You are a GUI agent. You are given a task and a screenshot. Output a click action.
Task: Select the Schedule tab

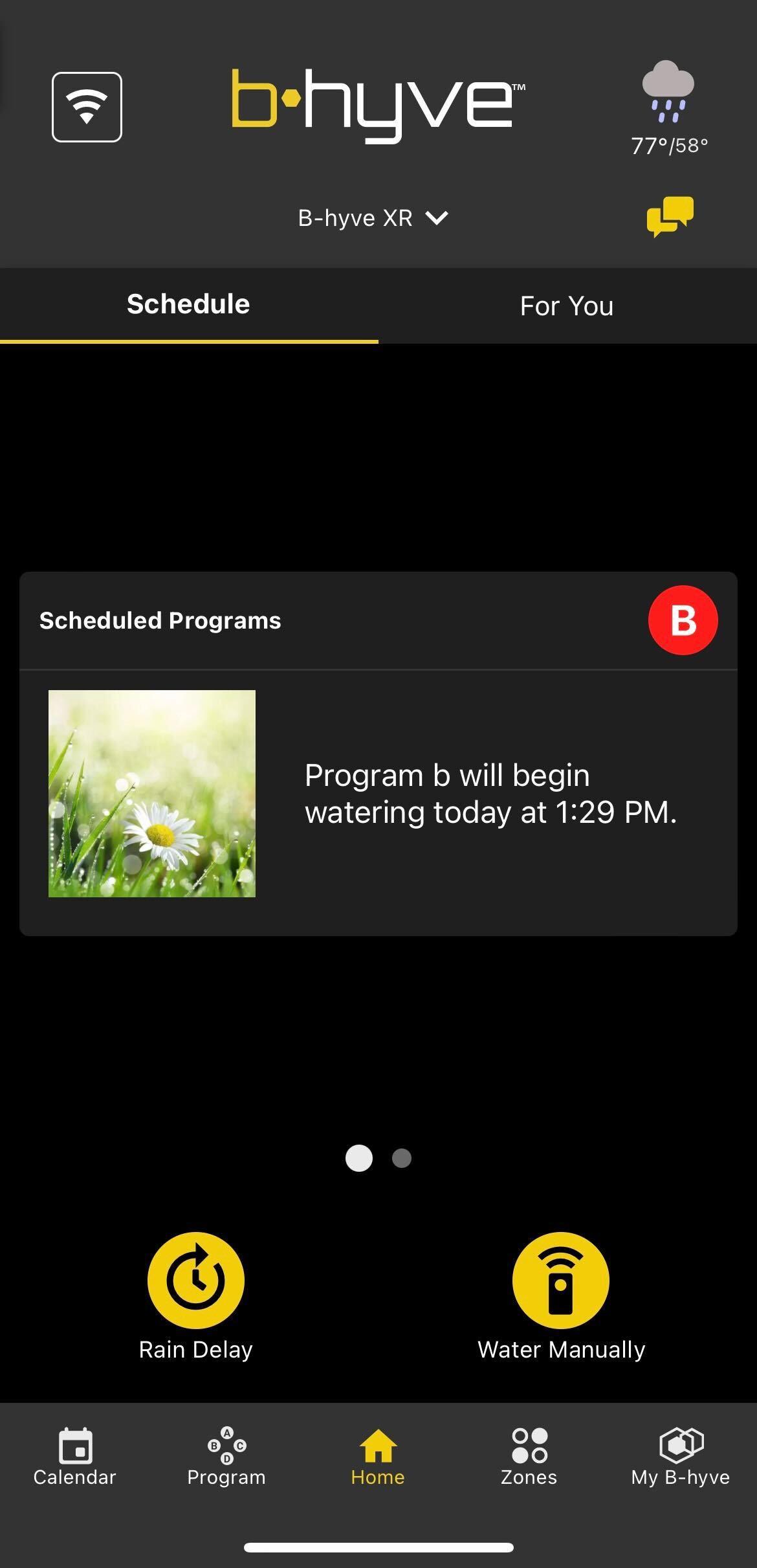[188, 304]
